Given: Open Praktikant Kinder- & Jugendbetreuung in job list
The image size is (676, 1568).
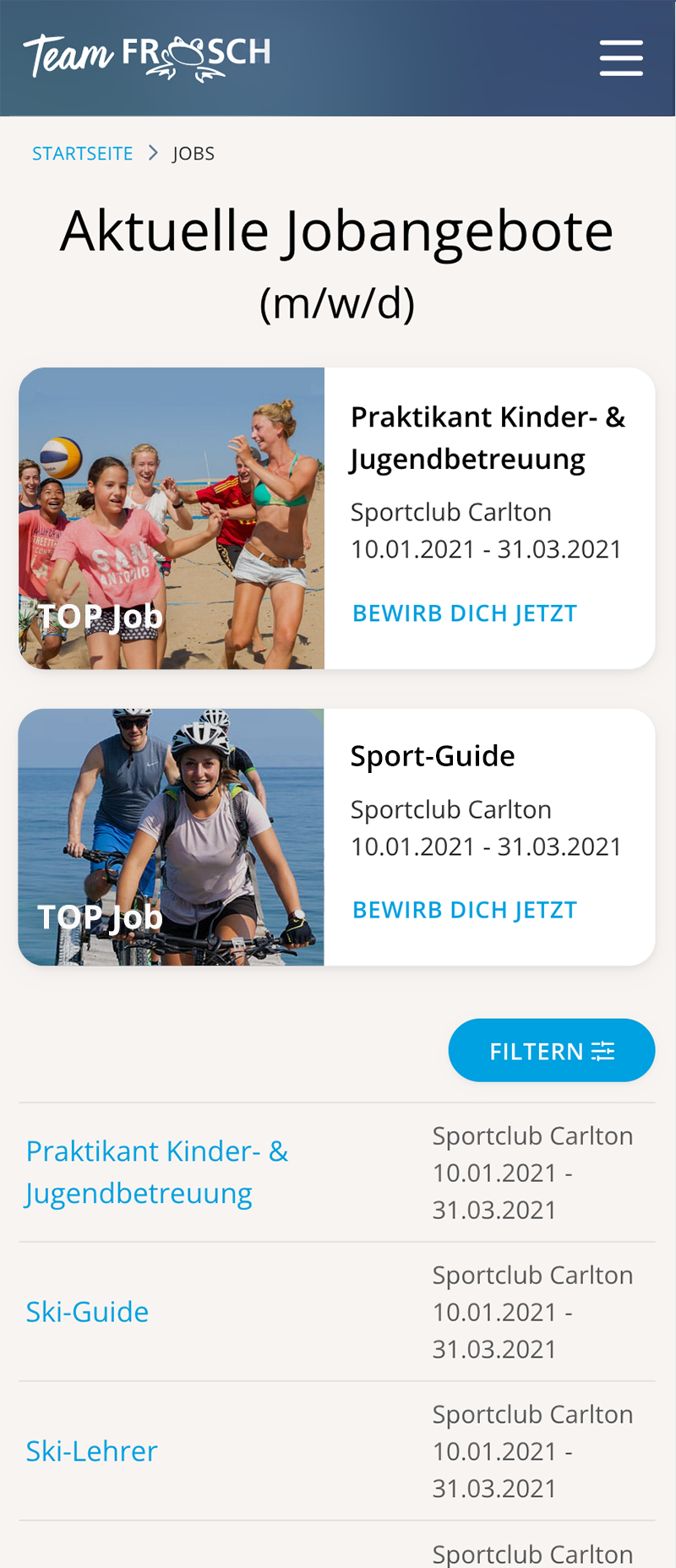Looking at the screenshot, I should point(157,1172).
